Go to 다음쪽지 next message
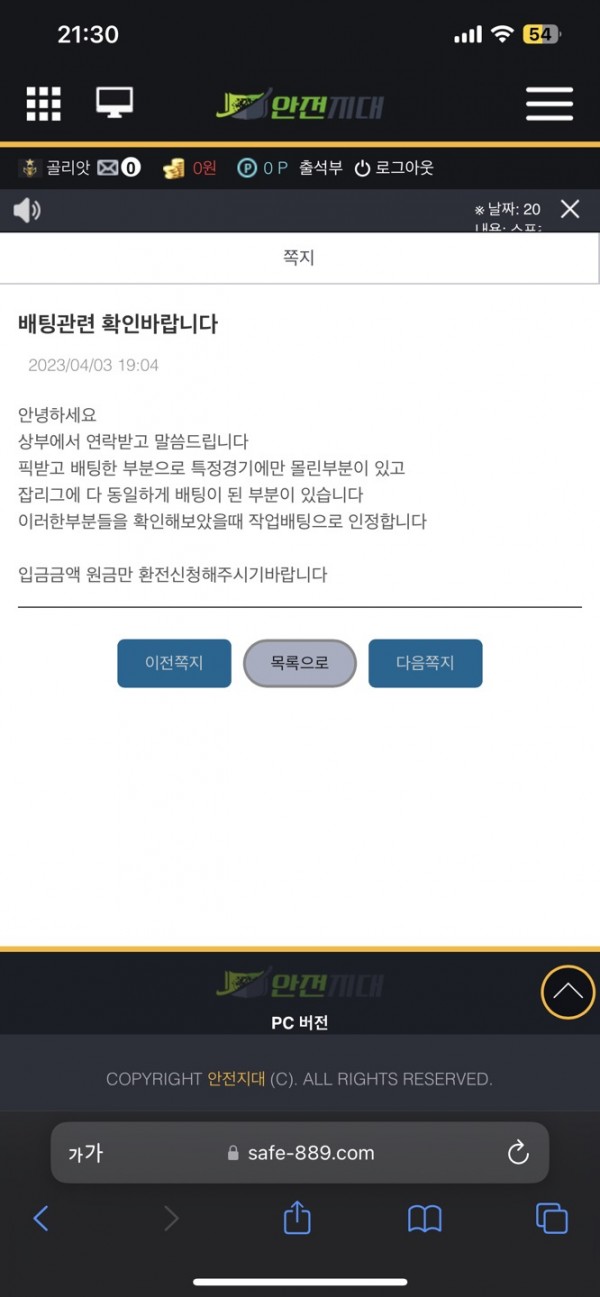Viewport: 600px width, 1297px height. (425, 663)
